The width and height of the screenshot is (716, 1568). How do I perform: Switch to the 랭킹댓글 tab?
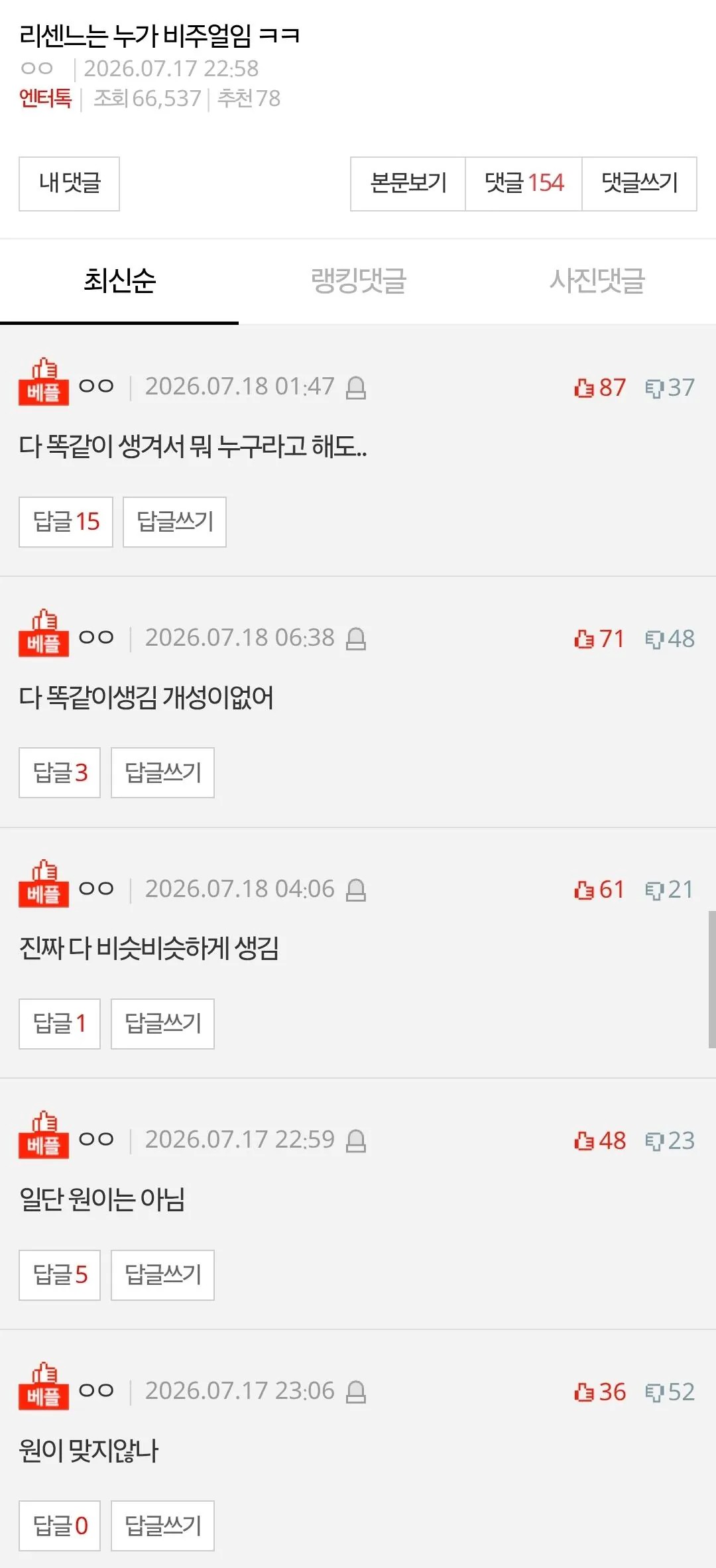[x=358, y=280]
